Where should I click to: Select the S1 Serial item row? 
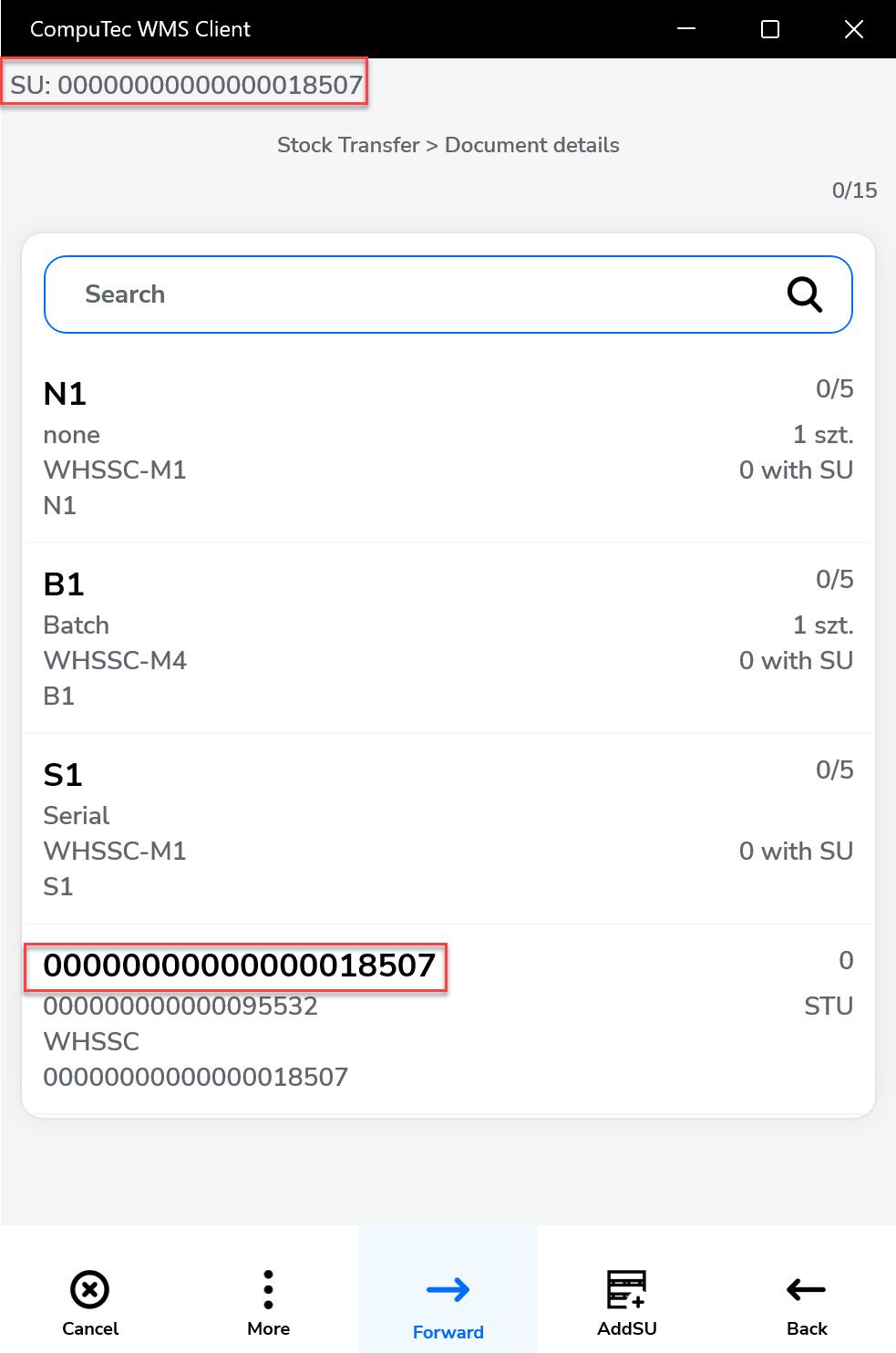point(448,830)
